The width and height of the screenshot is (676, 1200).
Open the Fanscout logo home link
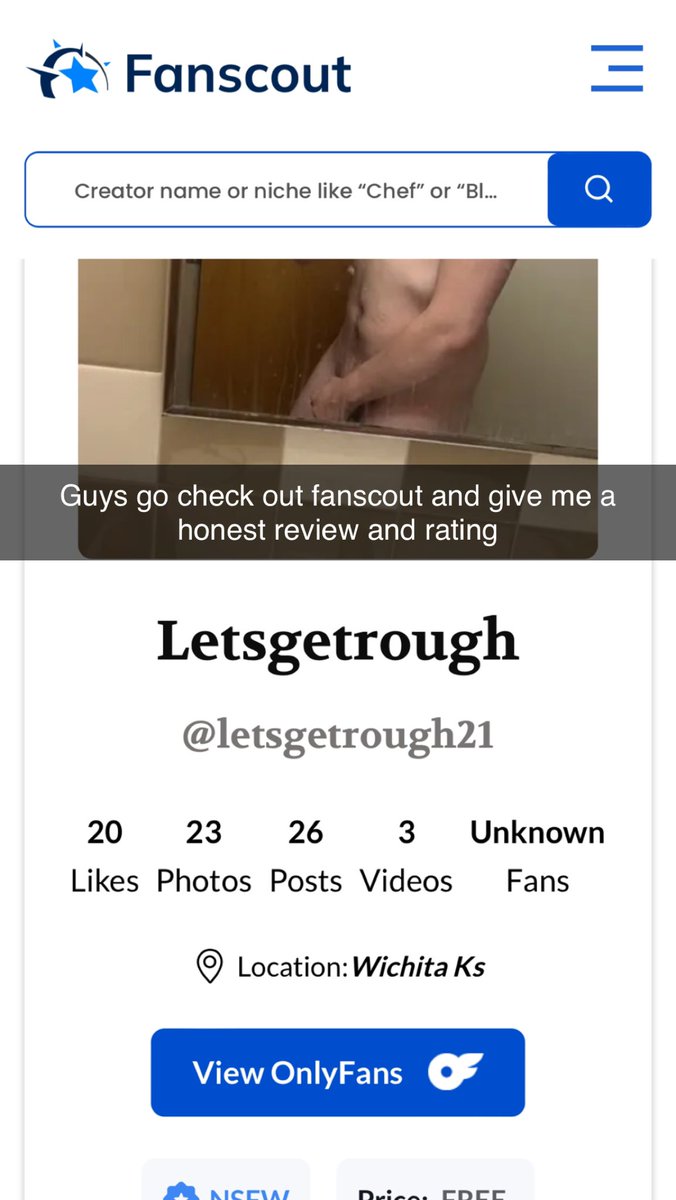click(x=189, y=71)
